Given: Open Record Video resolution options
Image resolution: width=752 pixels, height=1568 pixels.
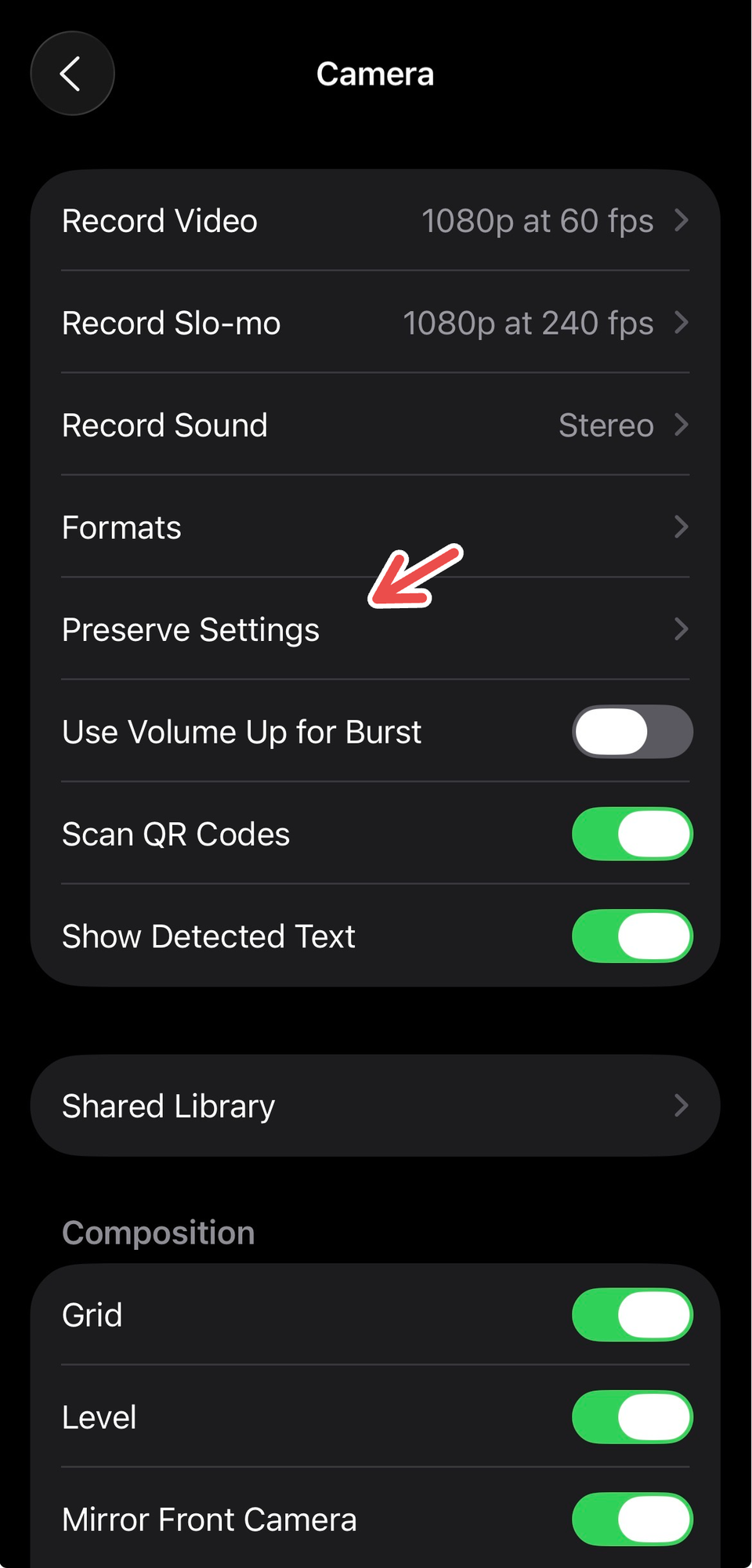Looking at the screenshot, I should click(376, 221).
